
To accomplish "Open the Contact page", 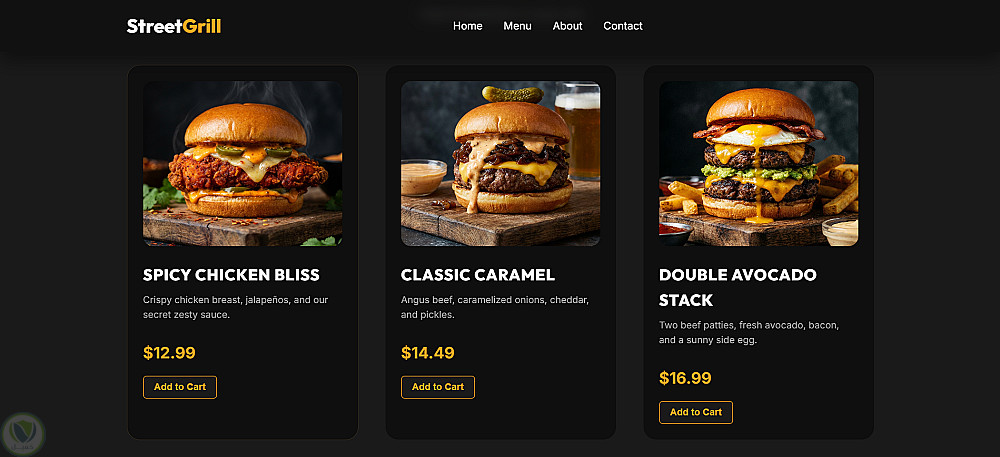I will (x=622, y=26).
